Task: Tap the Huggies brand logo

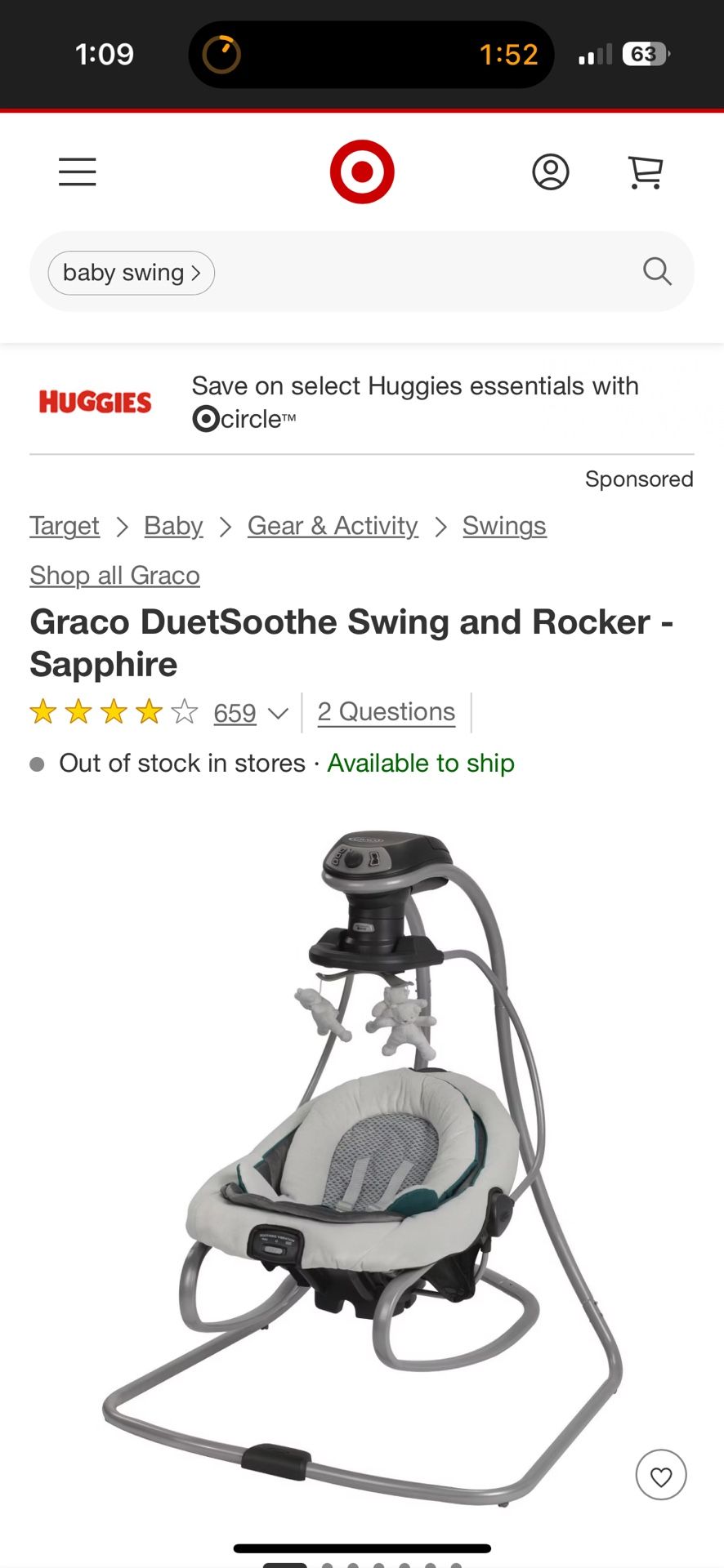Action: click(95, 402)
